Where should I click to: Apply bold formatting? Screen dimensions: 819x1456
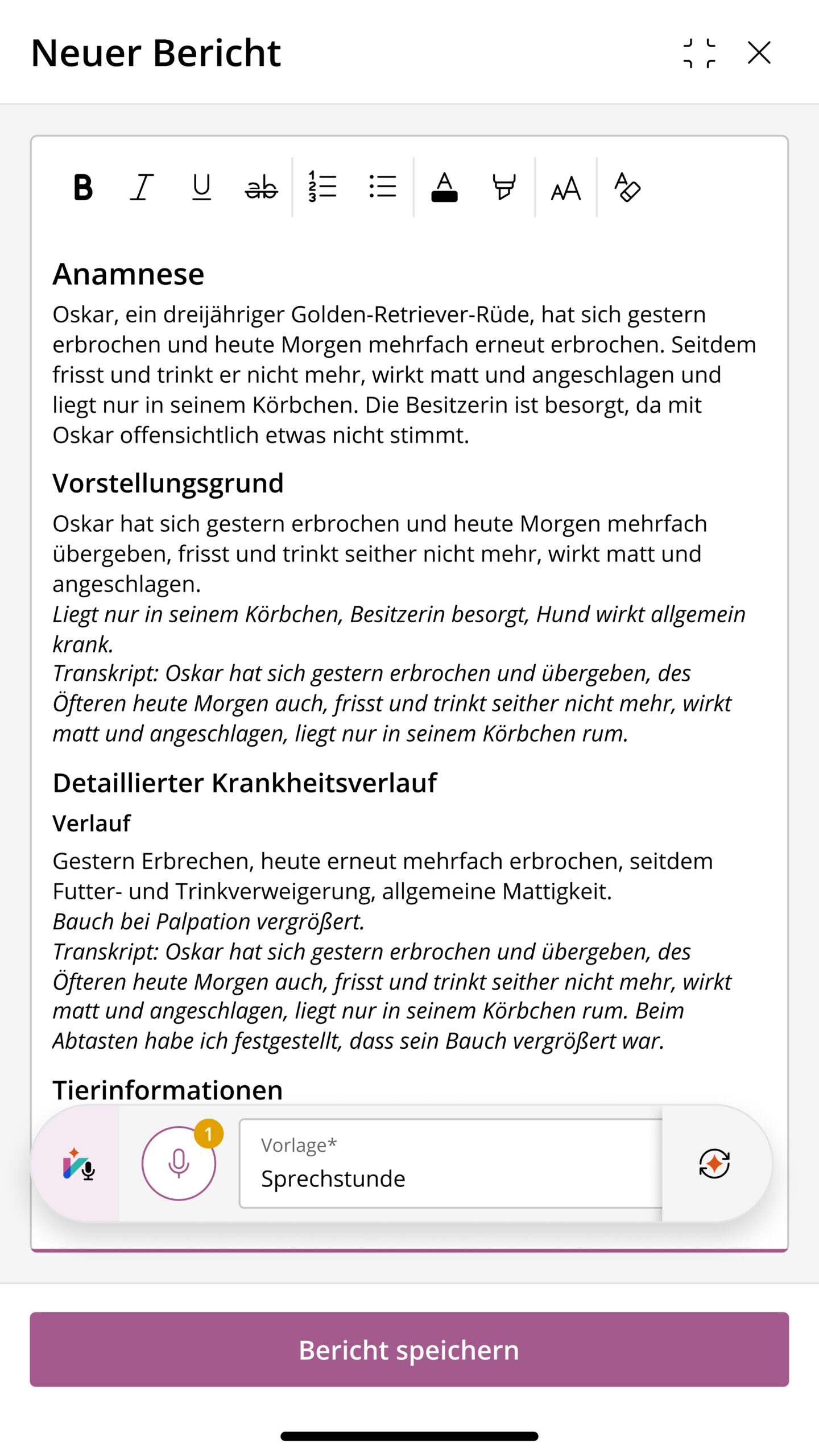click(83, 187)
